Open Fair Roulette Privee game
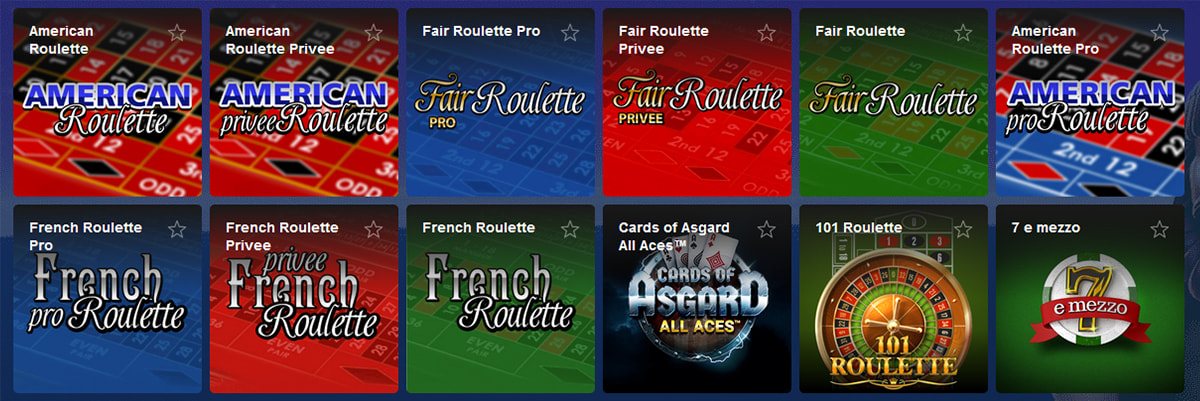1200x401 pixels. coord(696,110)
